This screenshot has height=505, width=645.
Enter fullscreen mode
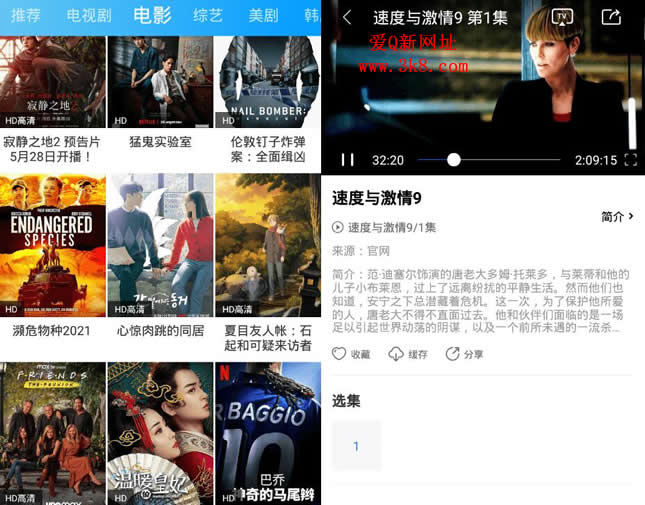click(630, 159)
